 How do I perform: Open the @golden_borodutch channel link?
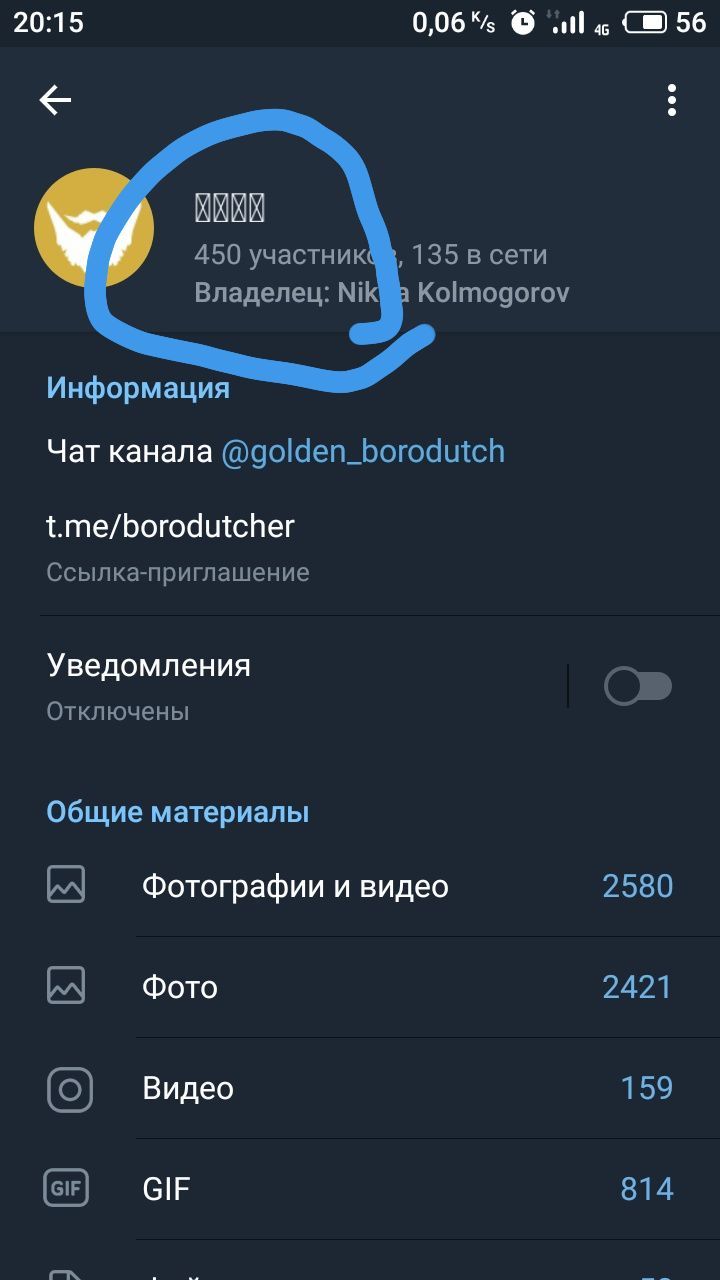coord(362,452)
